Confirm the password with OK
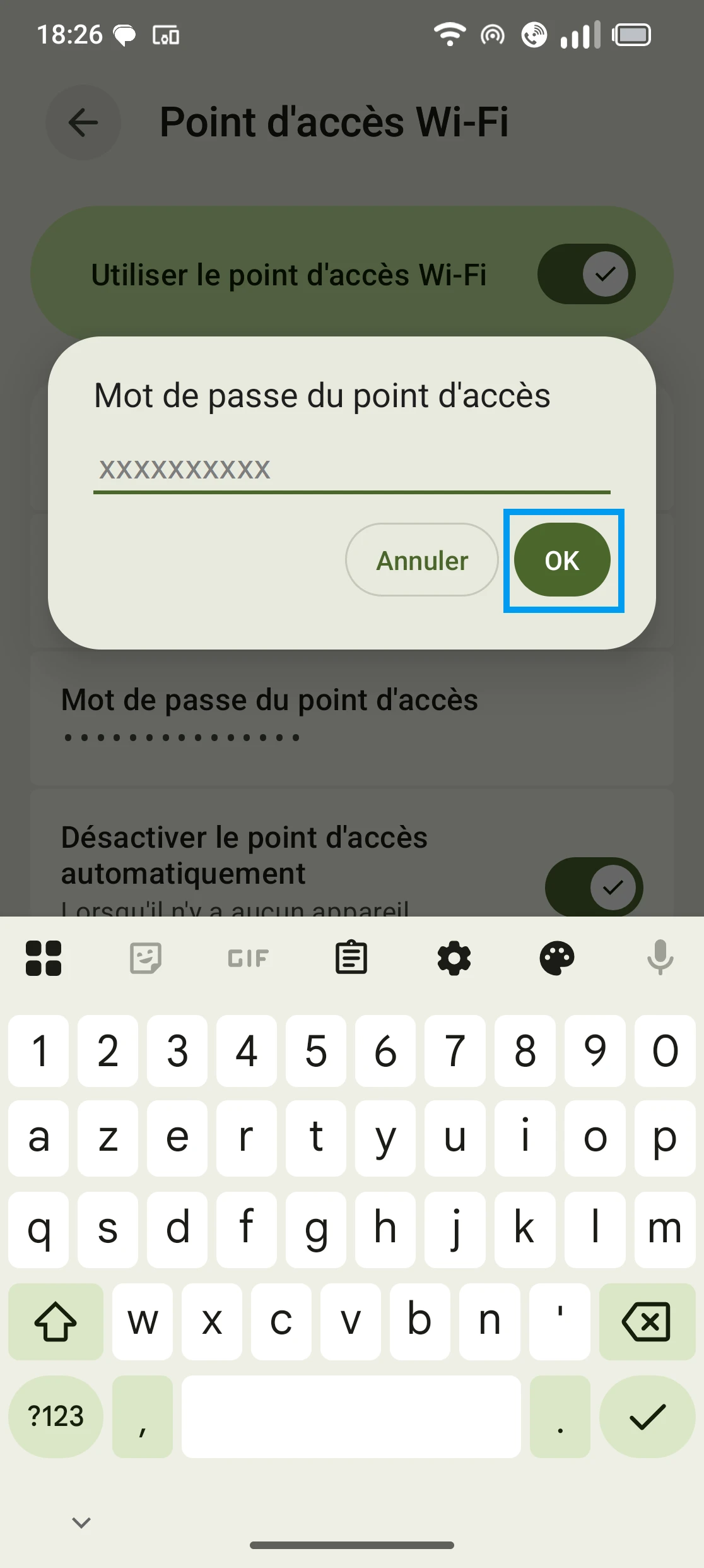 coord(562,560)
